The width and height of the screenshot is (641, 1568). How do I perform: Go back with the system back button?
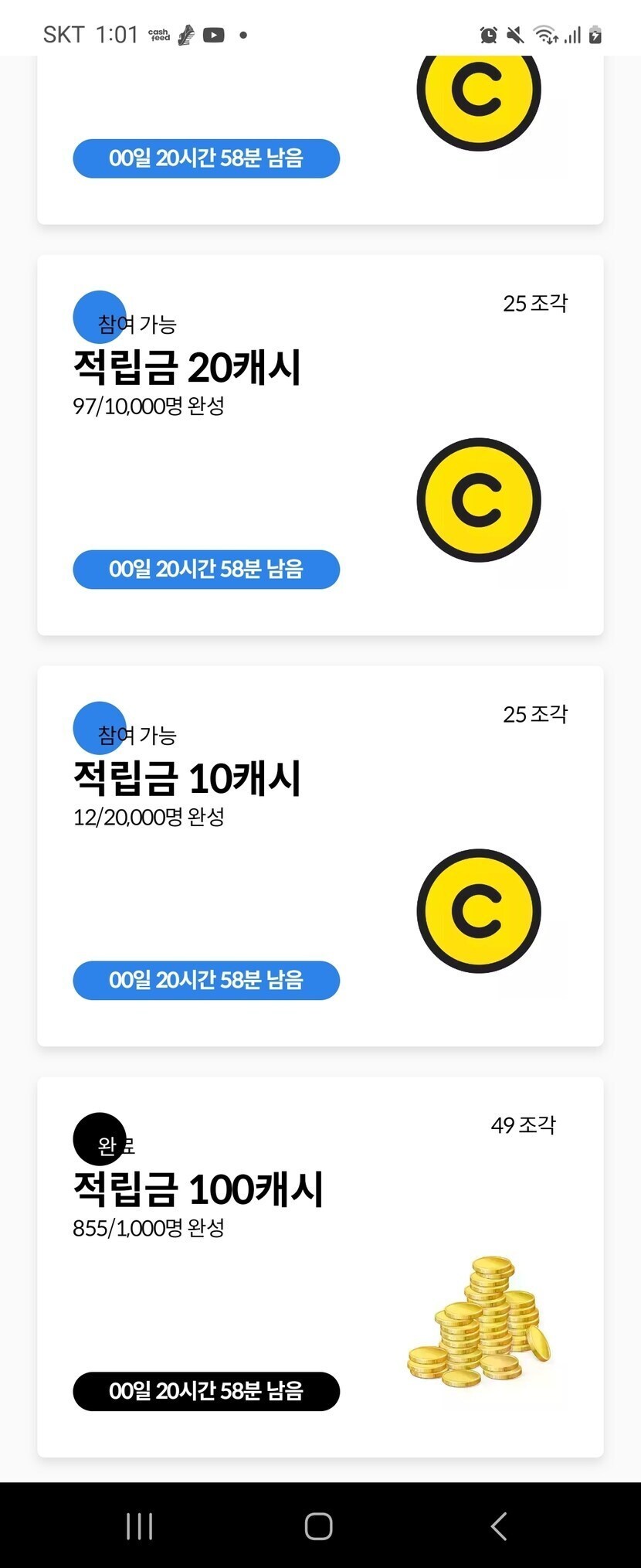pyautogui.click(x=499, y=1526)
